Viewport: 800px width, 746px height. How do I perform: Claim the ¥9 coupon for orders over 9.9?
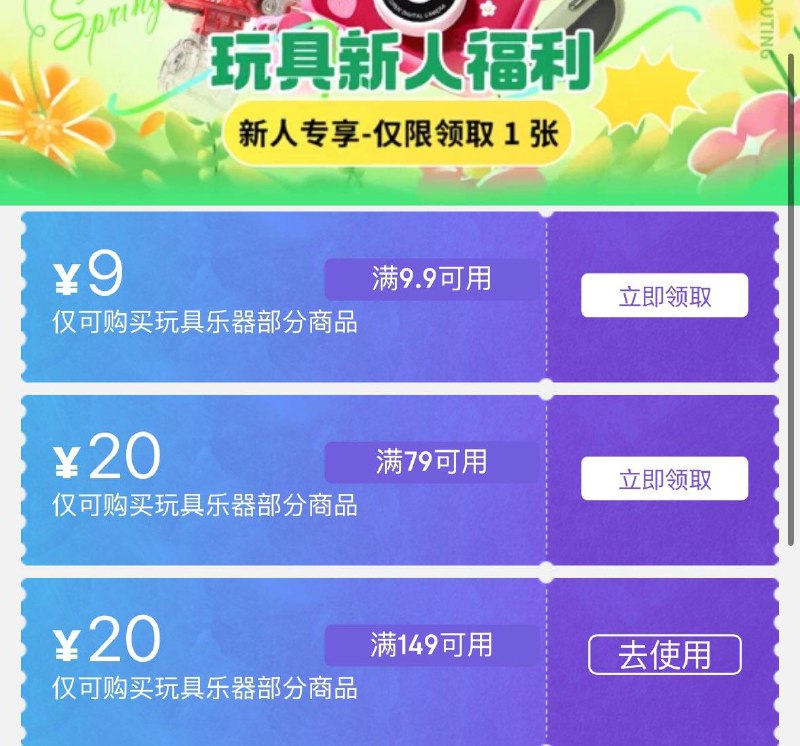664,296
